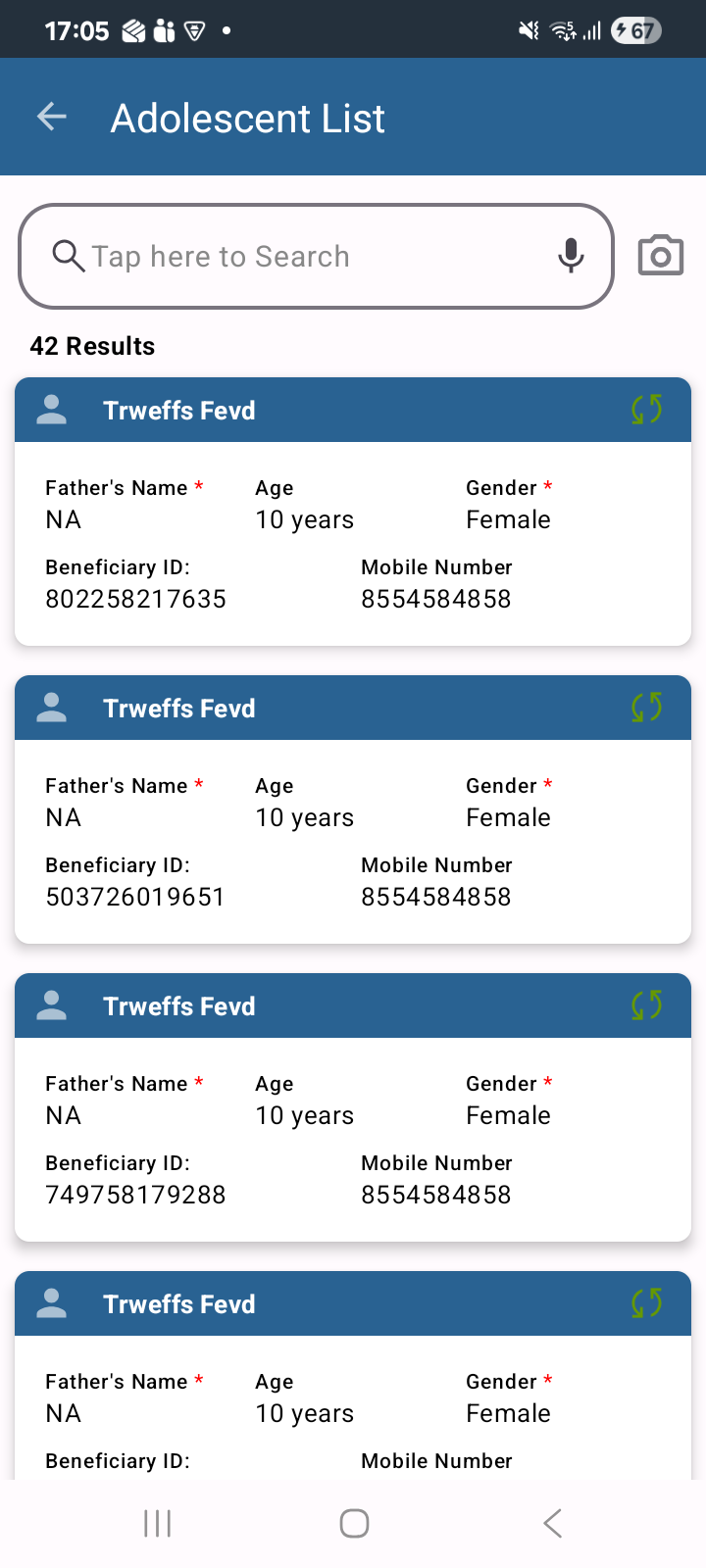Sync the record with ID 802258217635
Viewport: 706px width, 1568px height.
click(x=647, y=410)
